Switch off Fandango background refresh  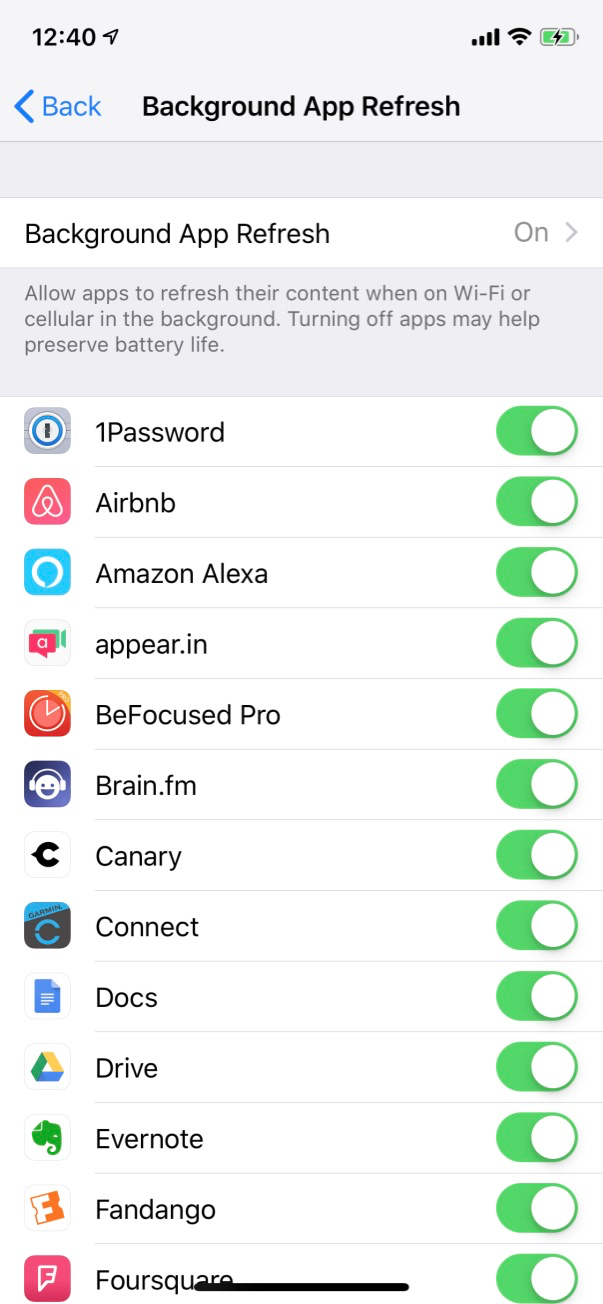tap(536, 1209)
